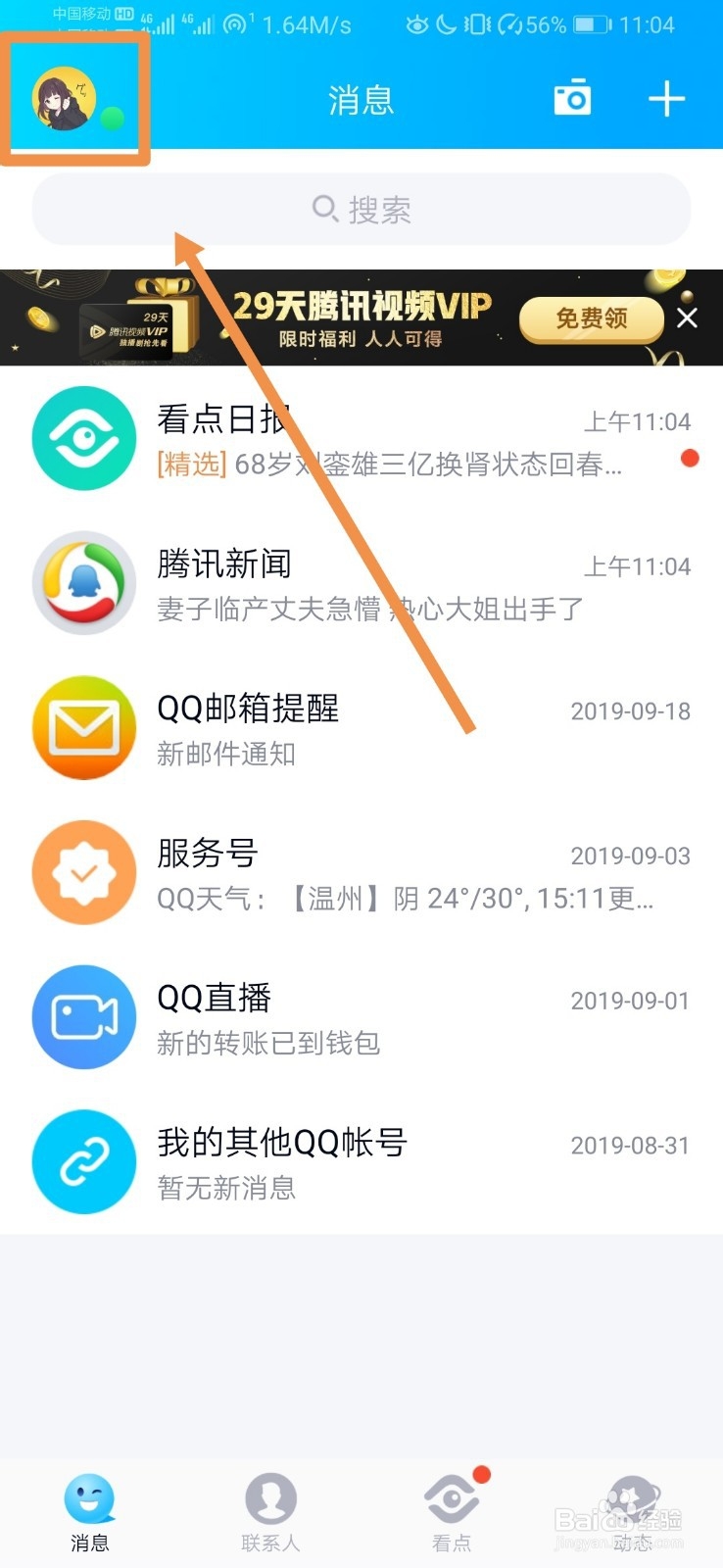723x1568 pixels.
Task: Open the QQ邮箱提醒 mail icon
Action: [x=83, y=727]
